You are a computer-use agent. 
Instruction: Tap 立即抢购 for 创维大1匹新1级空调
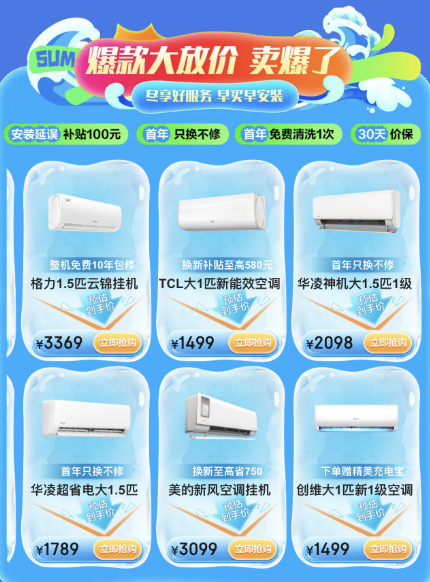pos(388,549)
